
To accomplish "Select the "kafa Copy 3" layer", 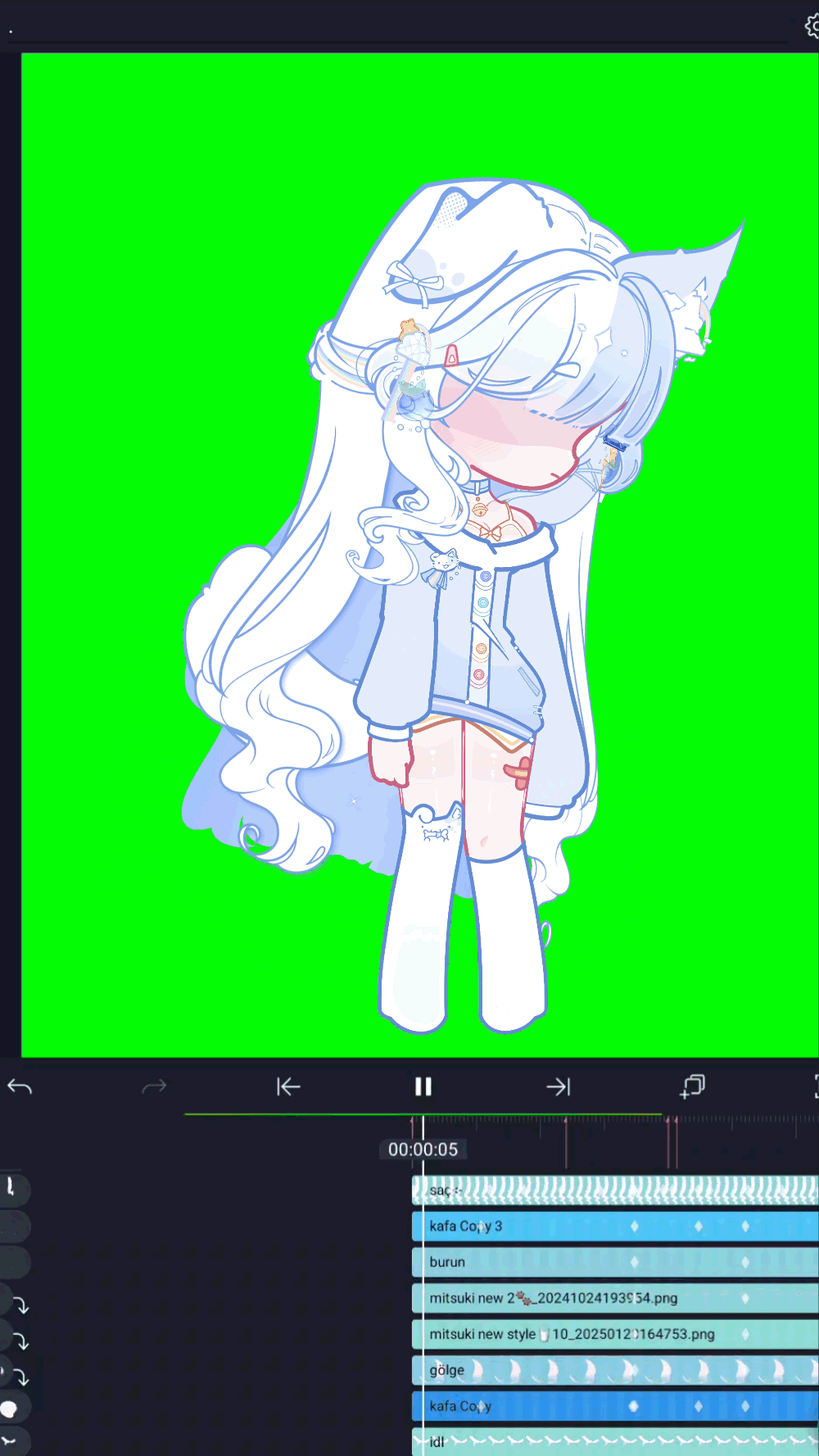I will click(614, 1226).
